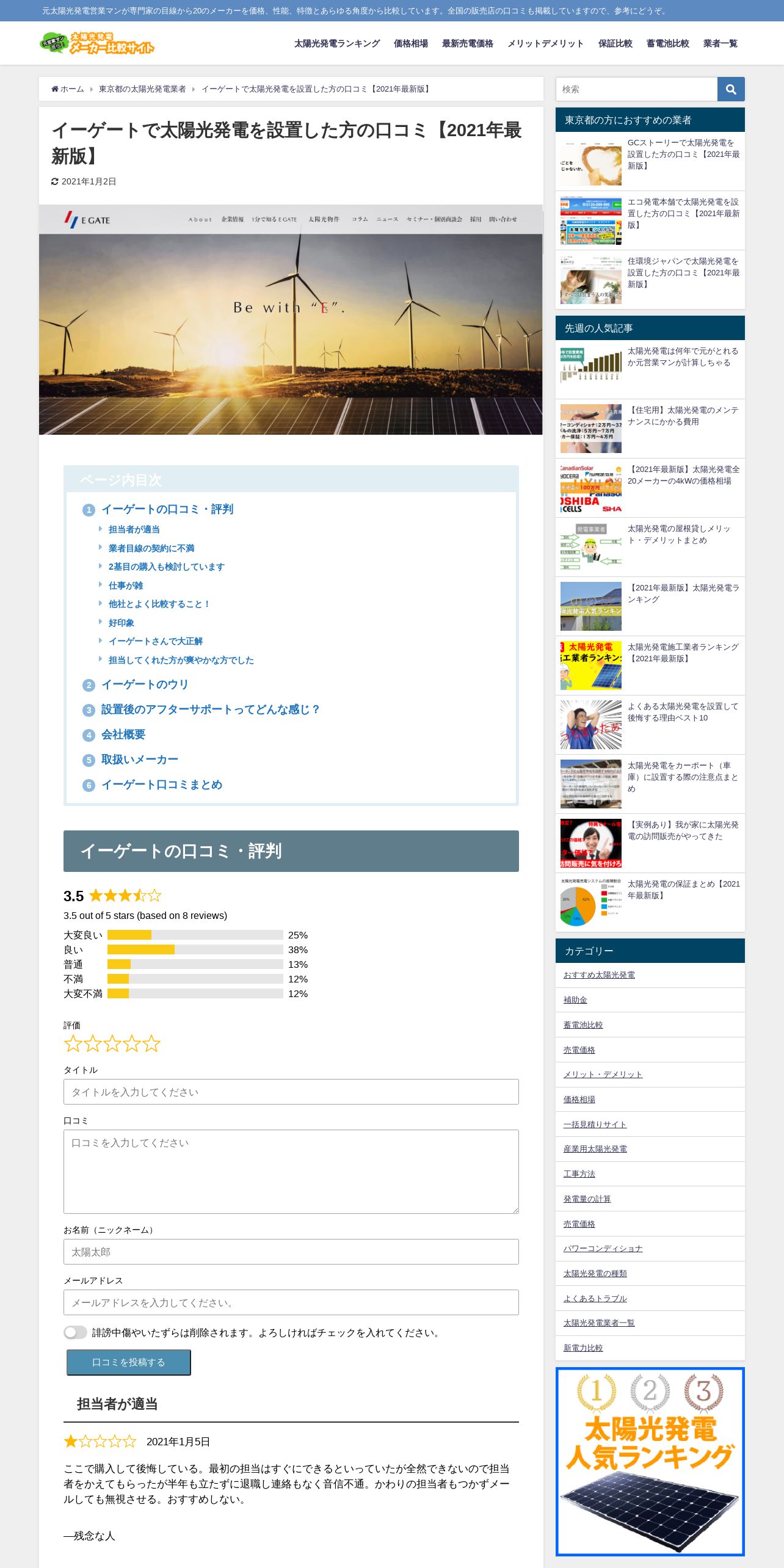
Task: Jump to 会社概要 in table of contents
Action: (123, 735)
